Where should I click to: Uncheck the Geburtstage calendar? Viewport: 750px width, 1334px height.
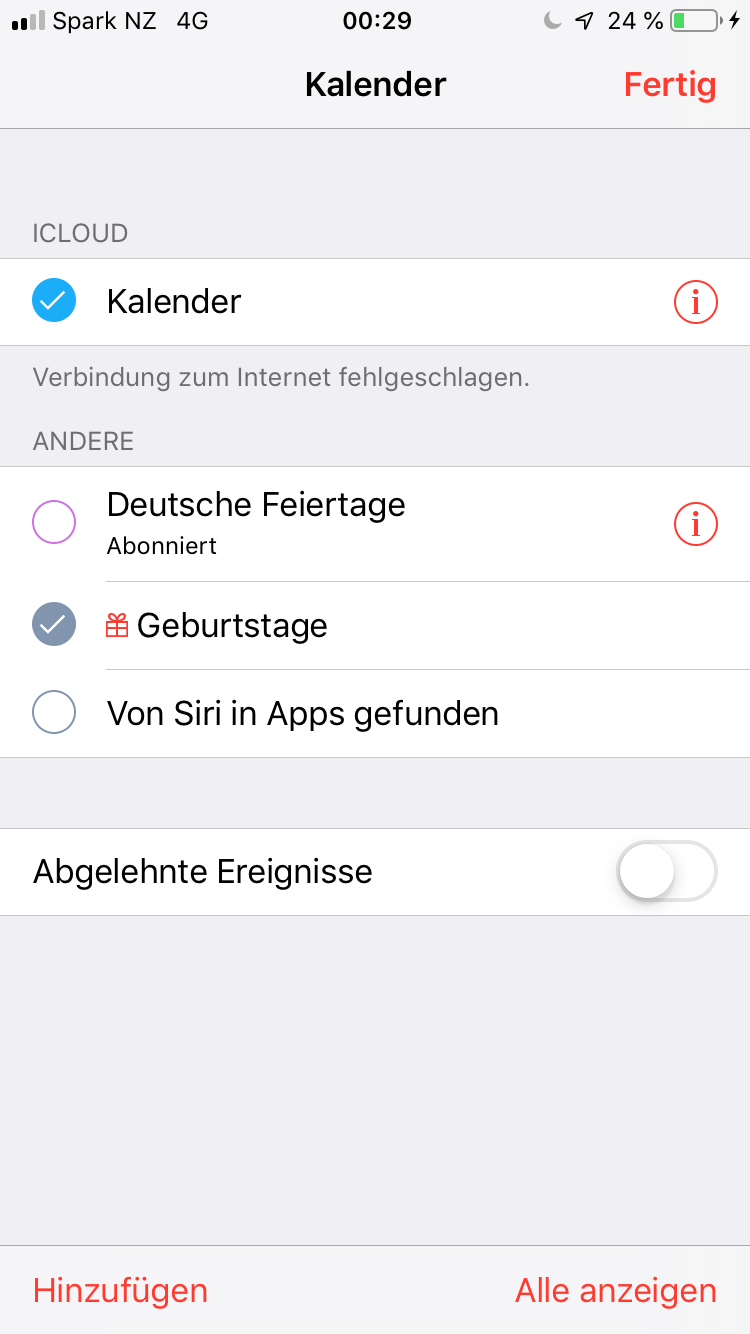54,625
